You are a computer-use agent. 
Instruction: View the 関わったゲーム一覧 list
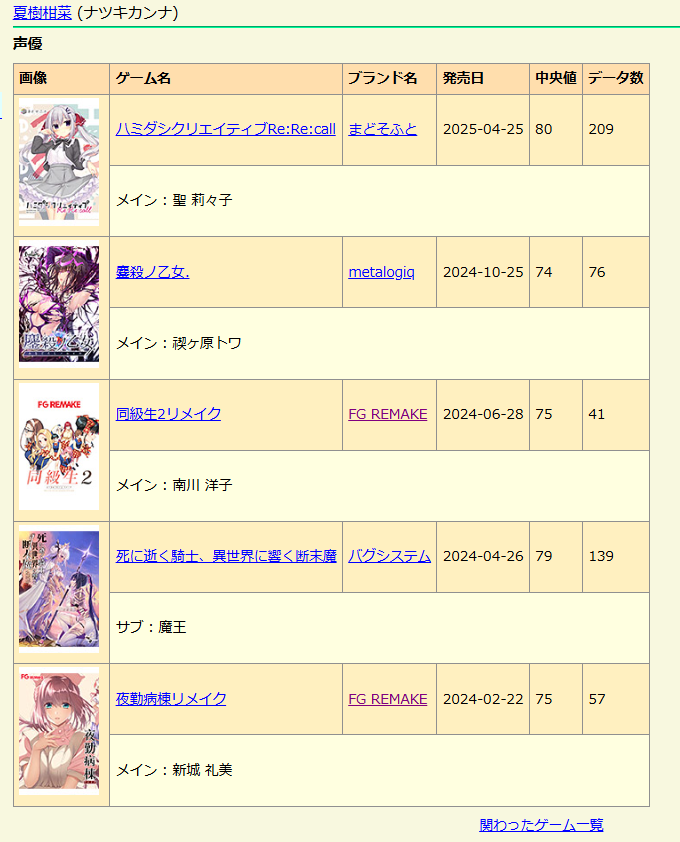coord(541,825)
